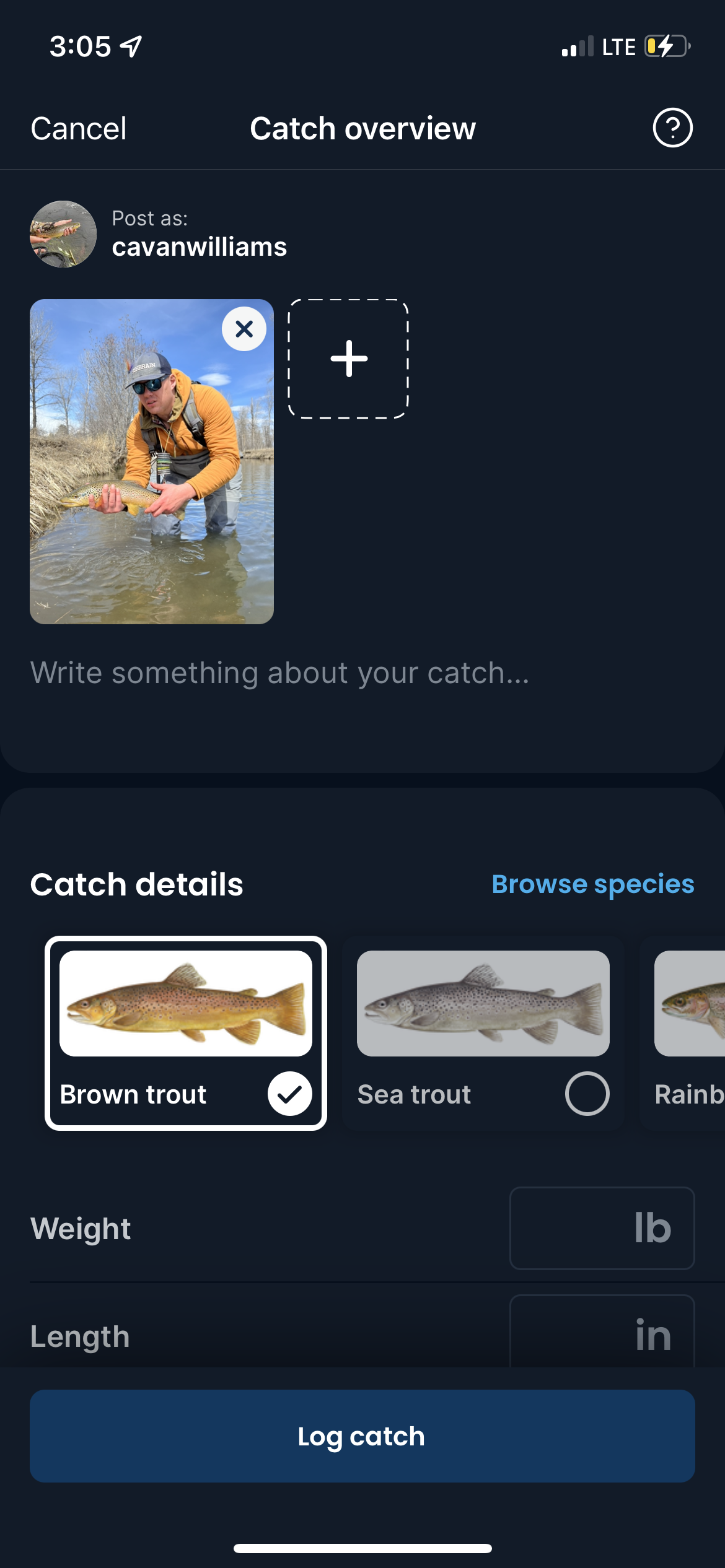Deselect the Brown trout species card
The height and width of the screenshot is (1568, 725).
186,1033
